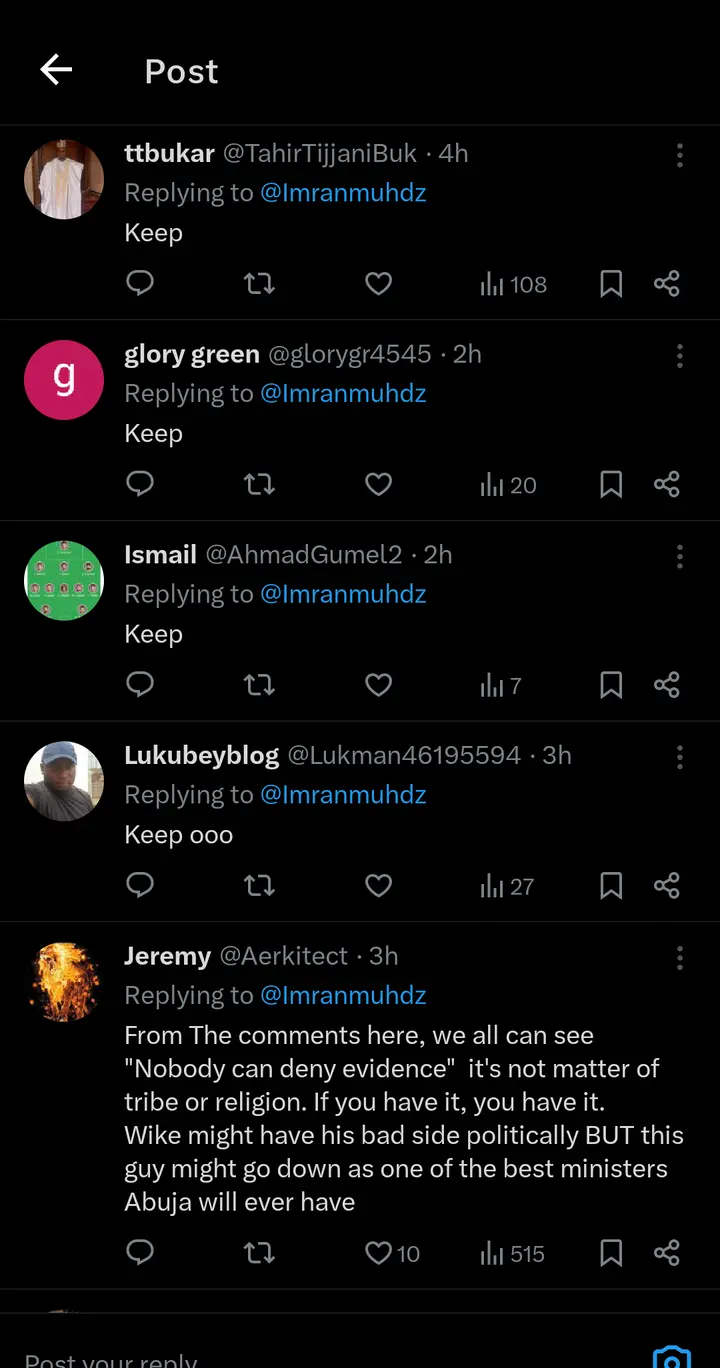This screenshot has width=720, height=1368.
Task: Like Jeremy's reply
Action: coord(379,1253)
